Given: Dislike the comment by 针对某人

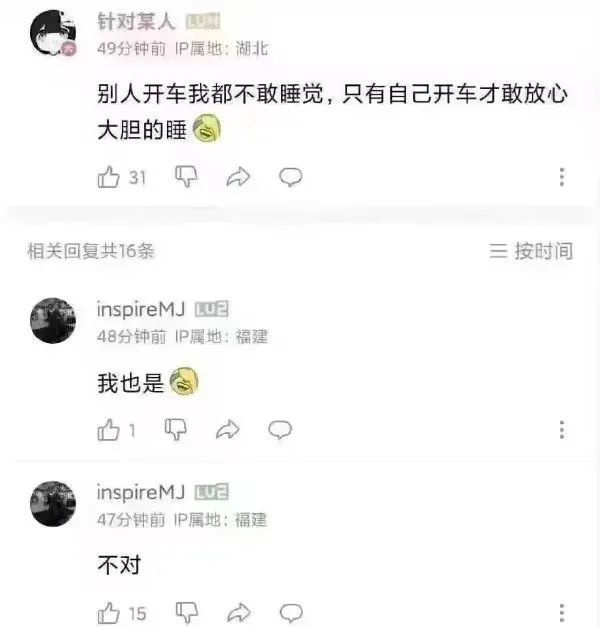Looking at the screenshot, I should [187, 177].
